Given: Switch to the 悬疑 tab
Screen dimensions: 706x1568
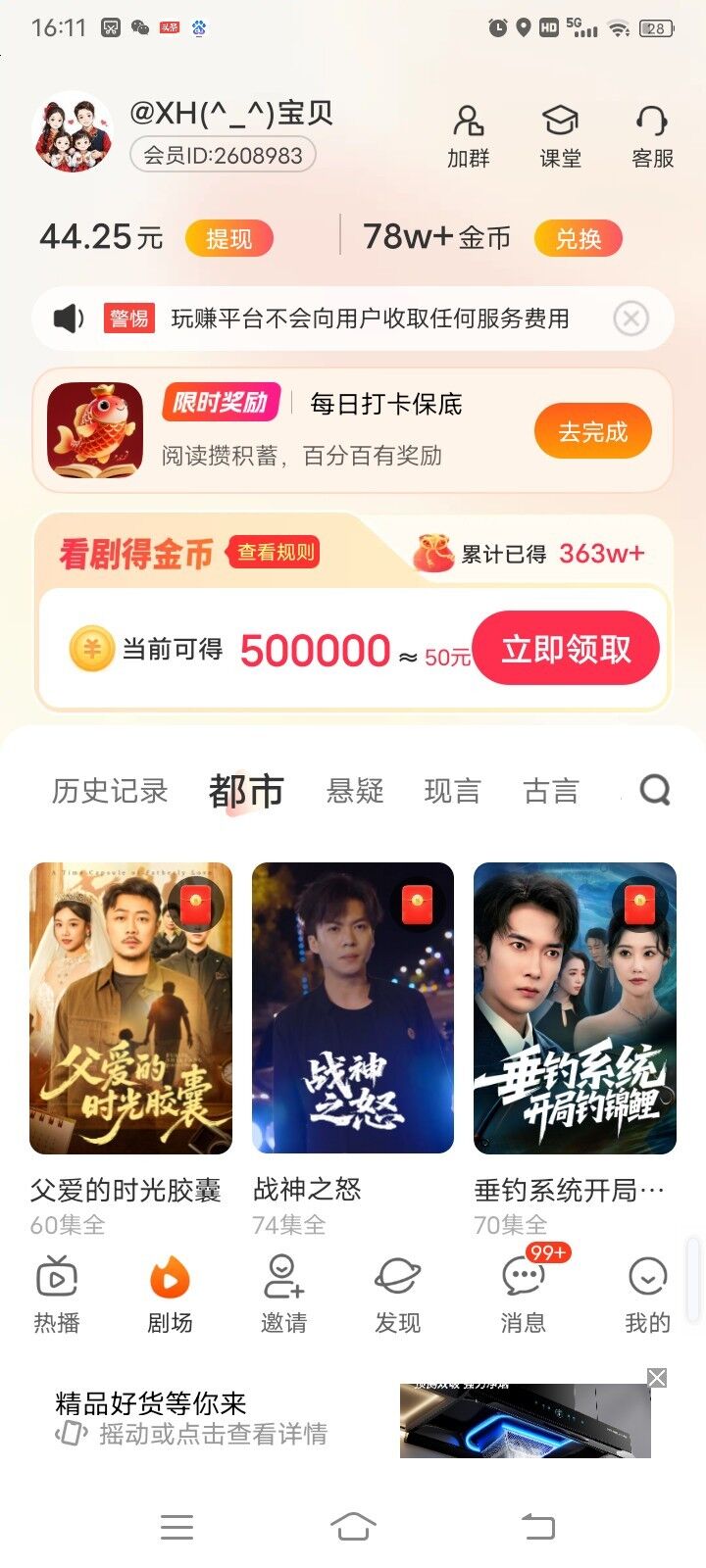Looking at the screenshot, I should [355, 791].
